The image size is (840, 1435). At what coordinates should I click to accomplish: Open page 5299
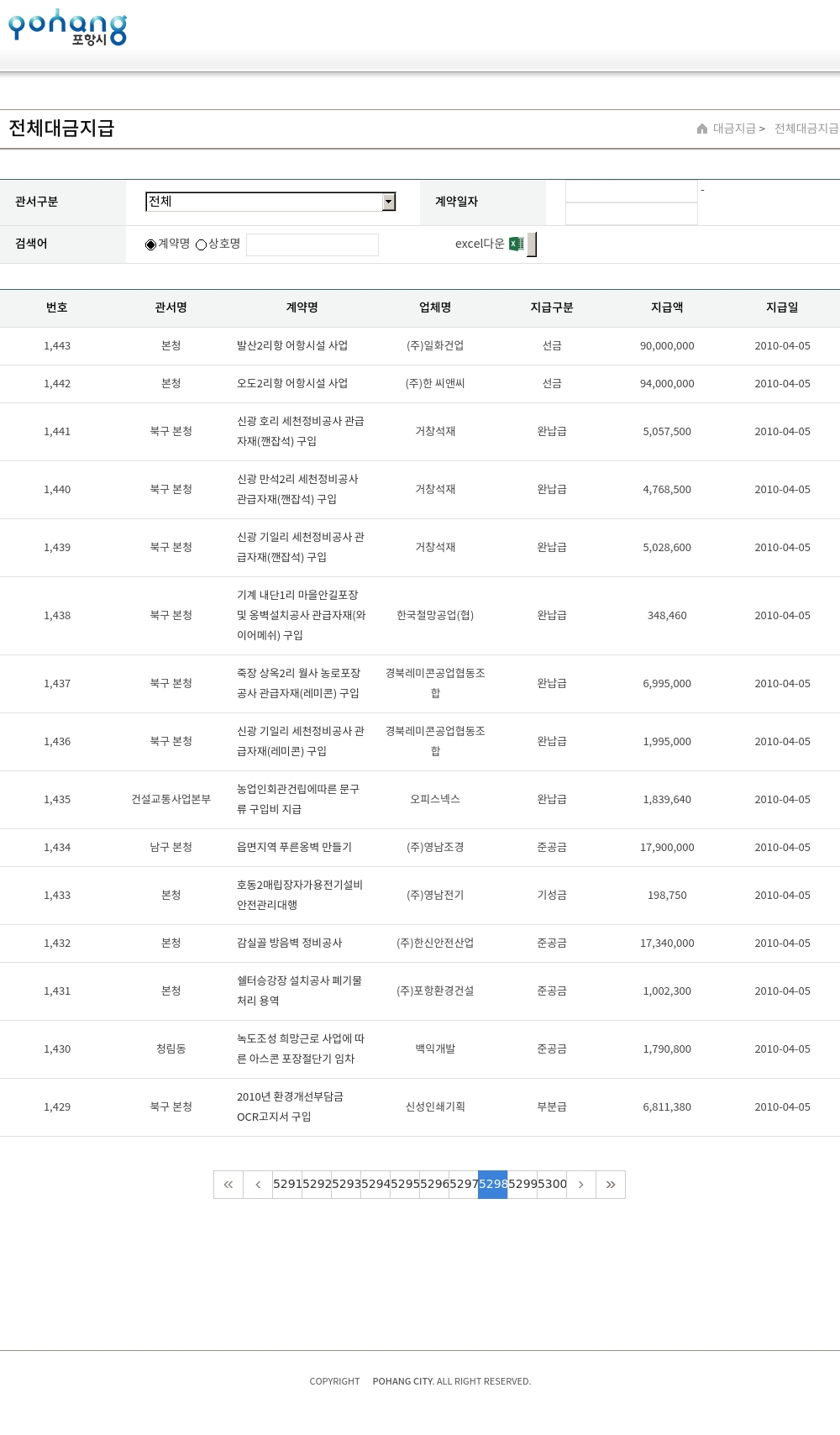click(522, 1185)
